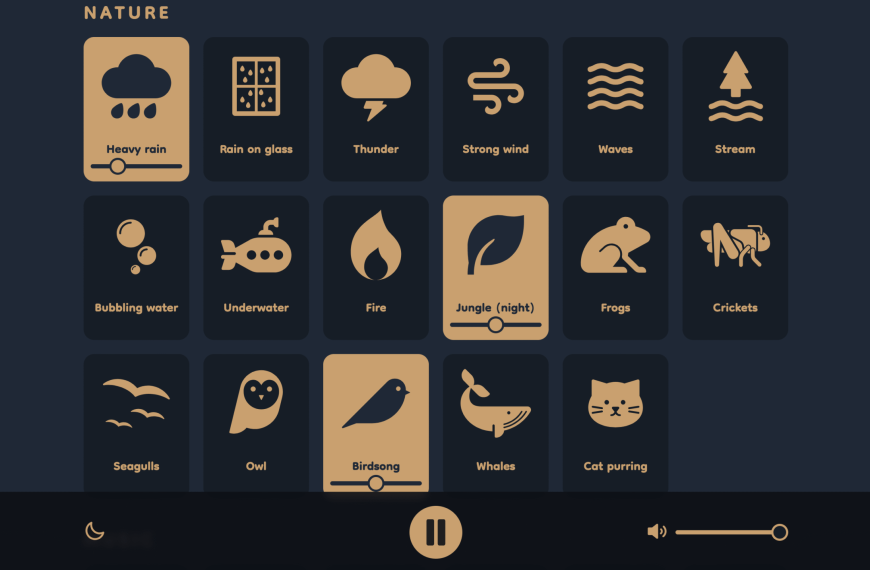Image resolution: width=870 pixels, height=570 pixels.
Task: Tap the master volume slider
Action: pyautogui.click(x=728, y=532)
